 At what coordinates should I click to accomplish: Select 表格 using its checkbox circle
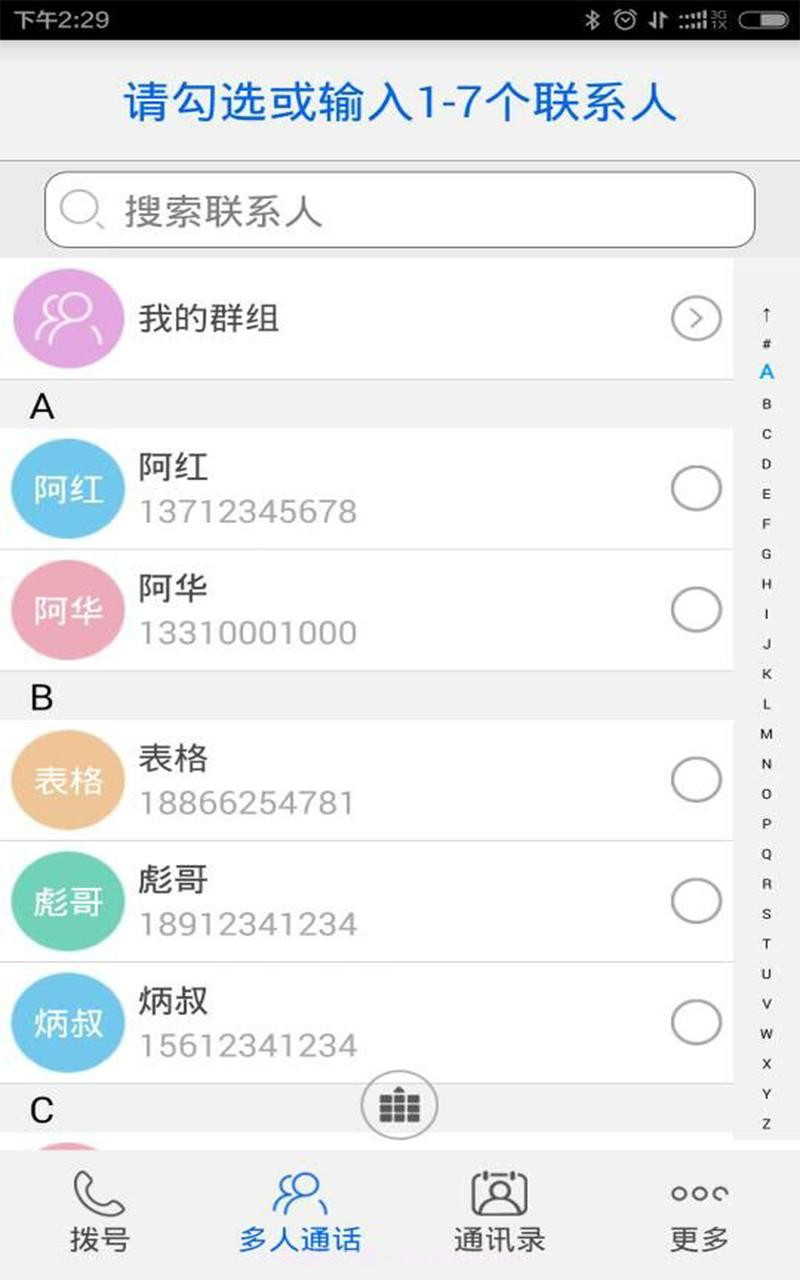(x=696, y=779)
